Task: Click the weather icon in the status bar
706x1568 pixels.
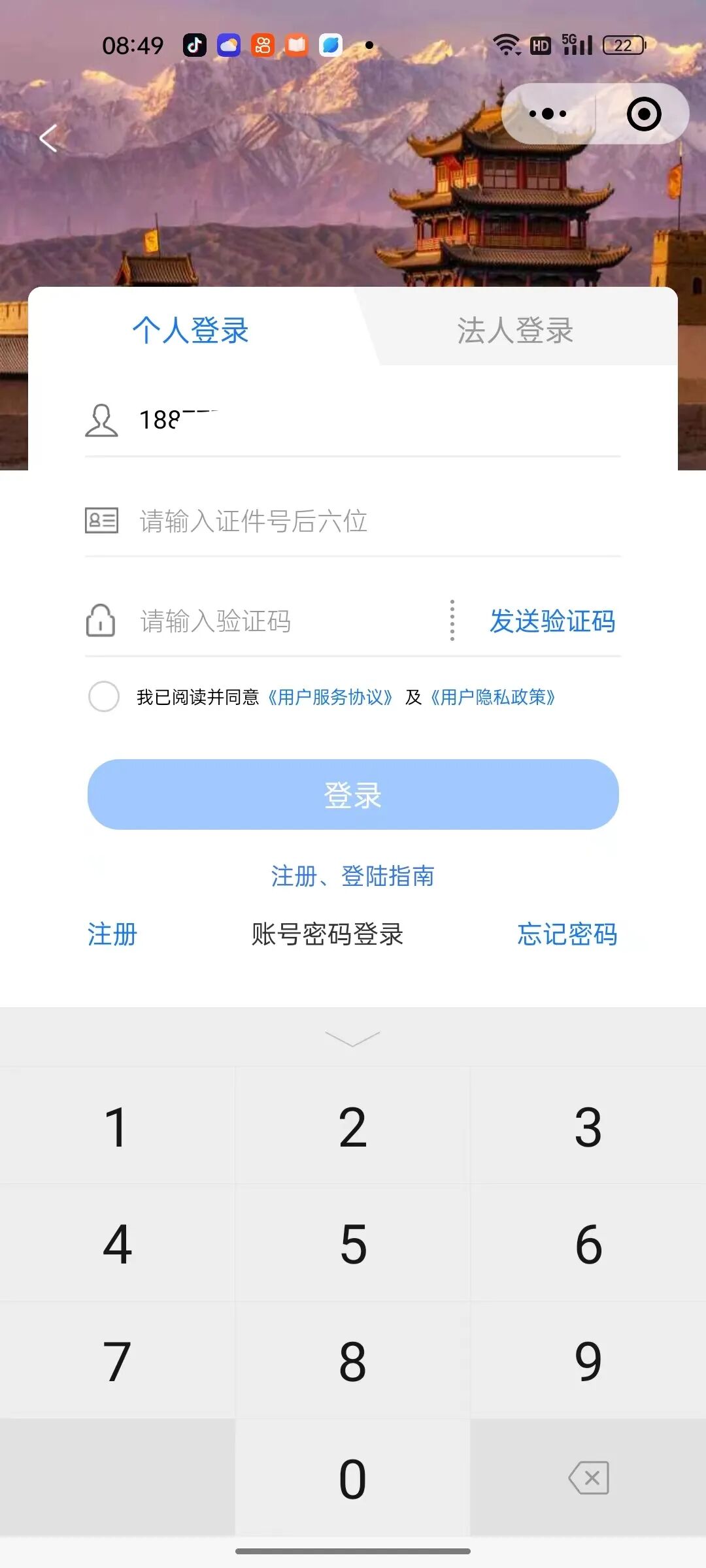Action: pyautogui.click(x=229, y=44)
